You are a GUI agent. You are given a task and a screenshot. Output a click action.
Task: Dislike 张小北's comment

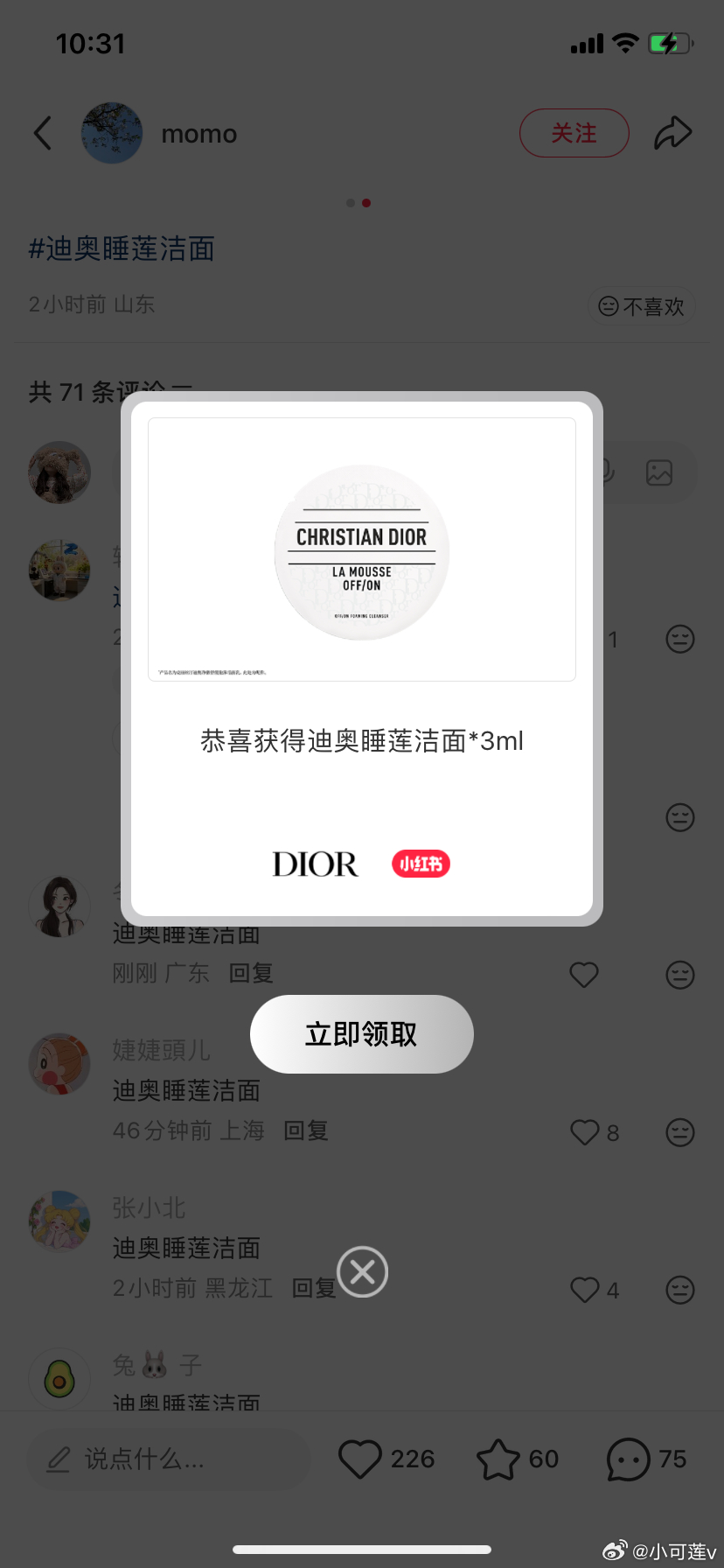[679, 1290]
